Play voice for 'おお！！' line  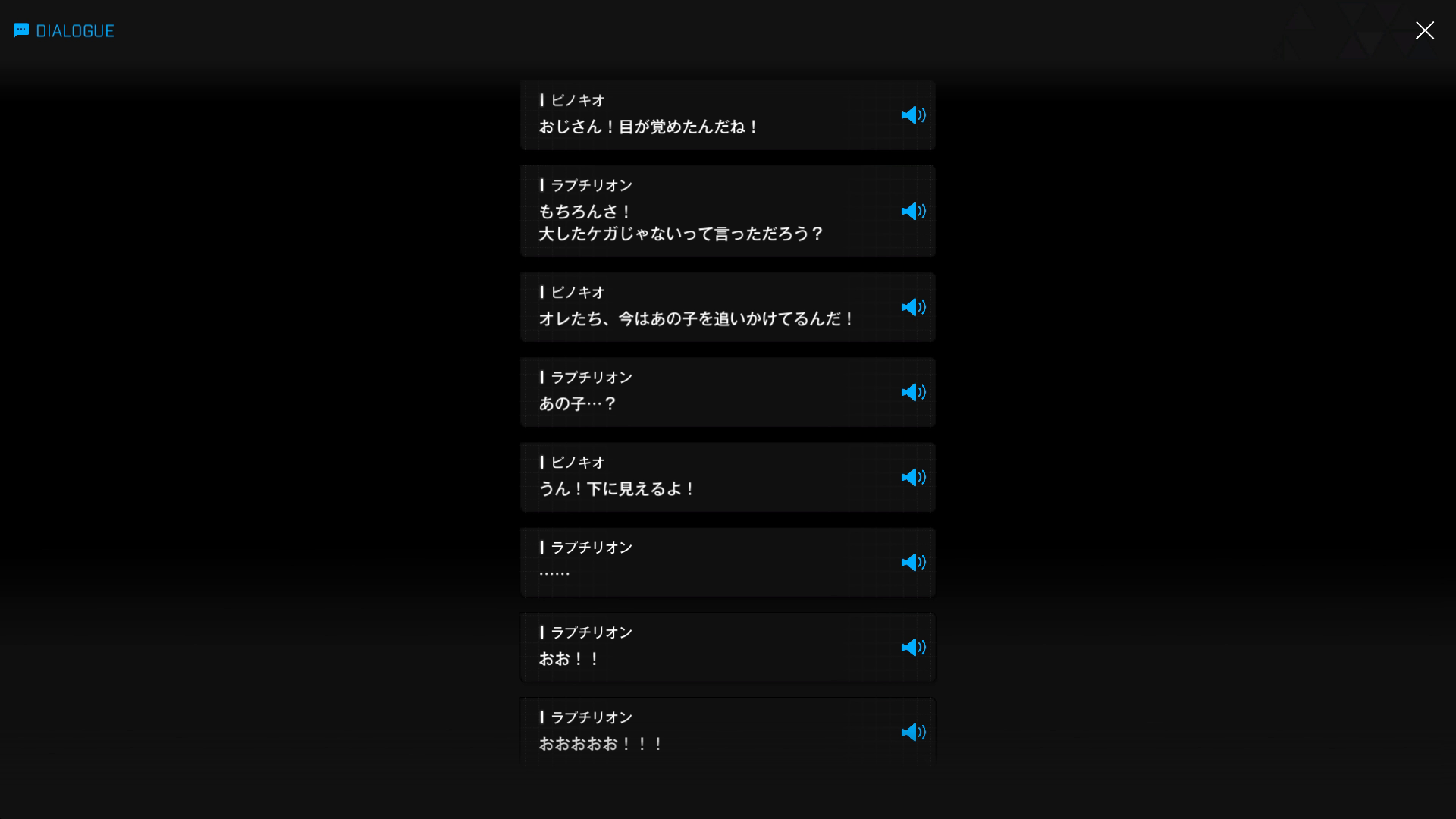tap(913, 647)
